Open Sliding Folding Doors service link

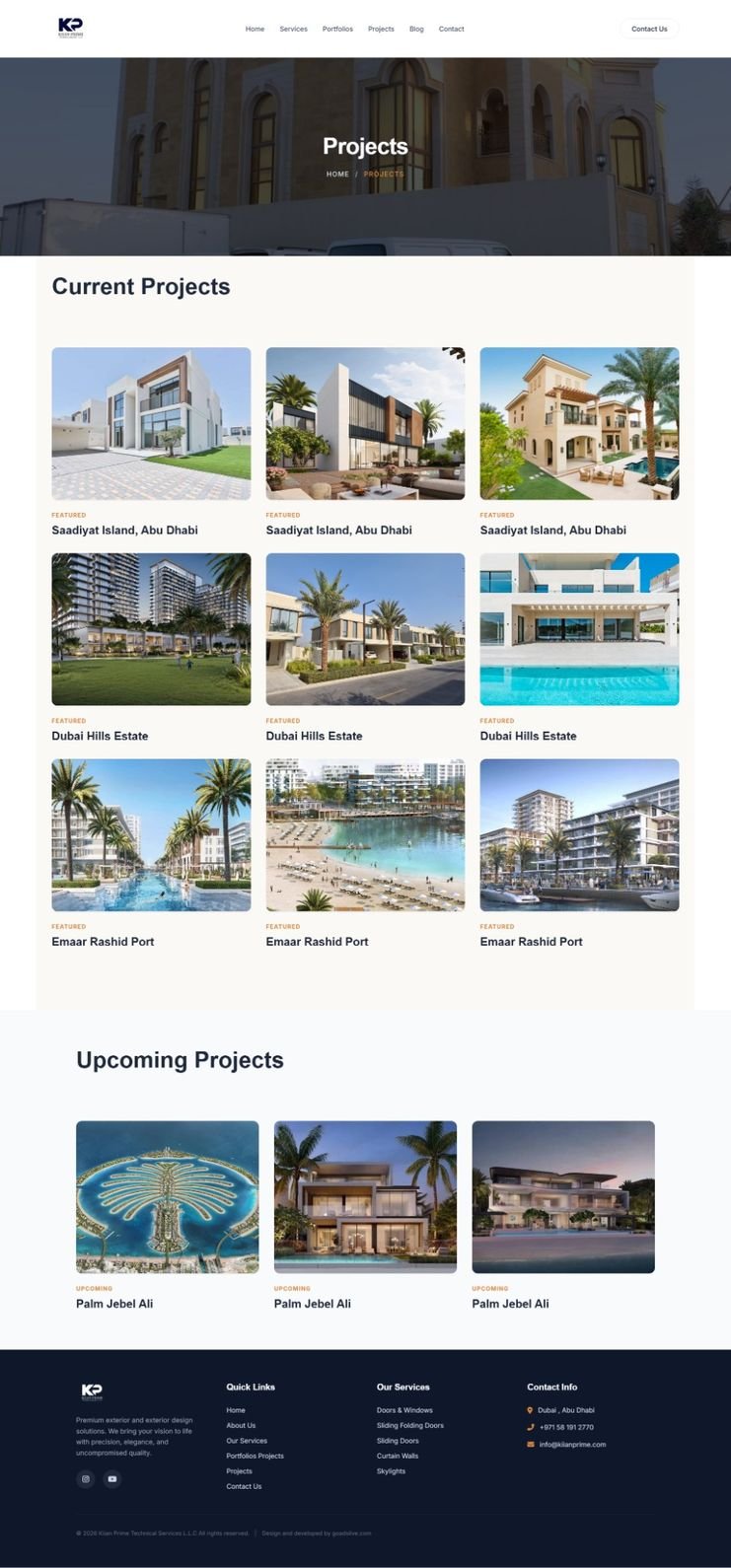tap(410, 1425)
